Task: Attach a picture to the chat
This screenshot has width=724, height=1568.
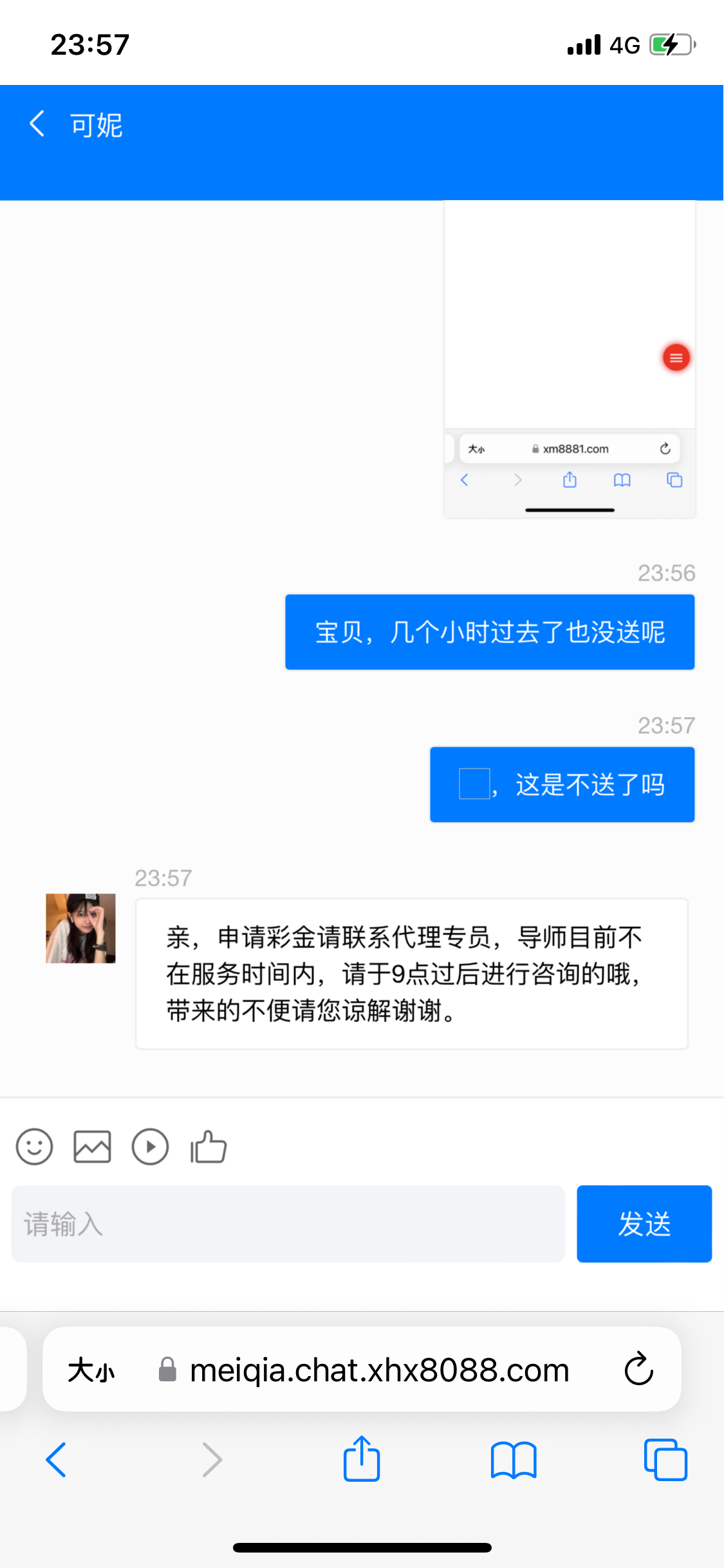Action: tap(92, 1147)
